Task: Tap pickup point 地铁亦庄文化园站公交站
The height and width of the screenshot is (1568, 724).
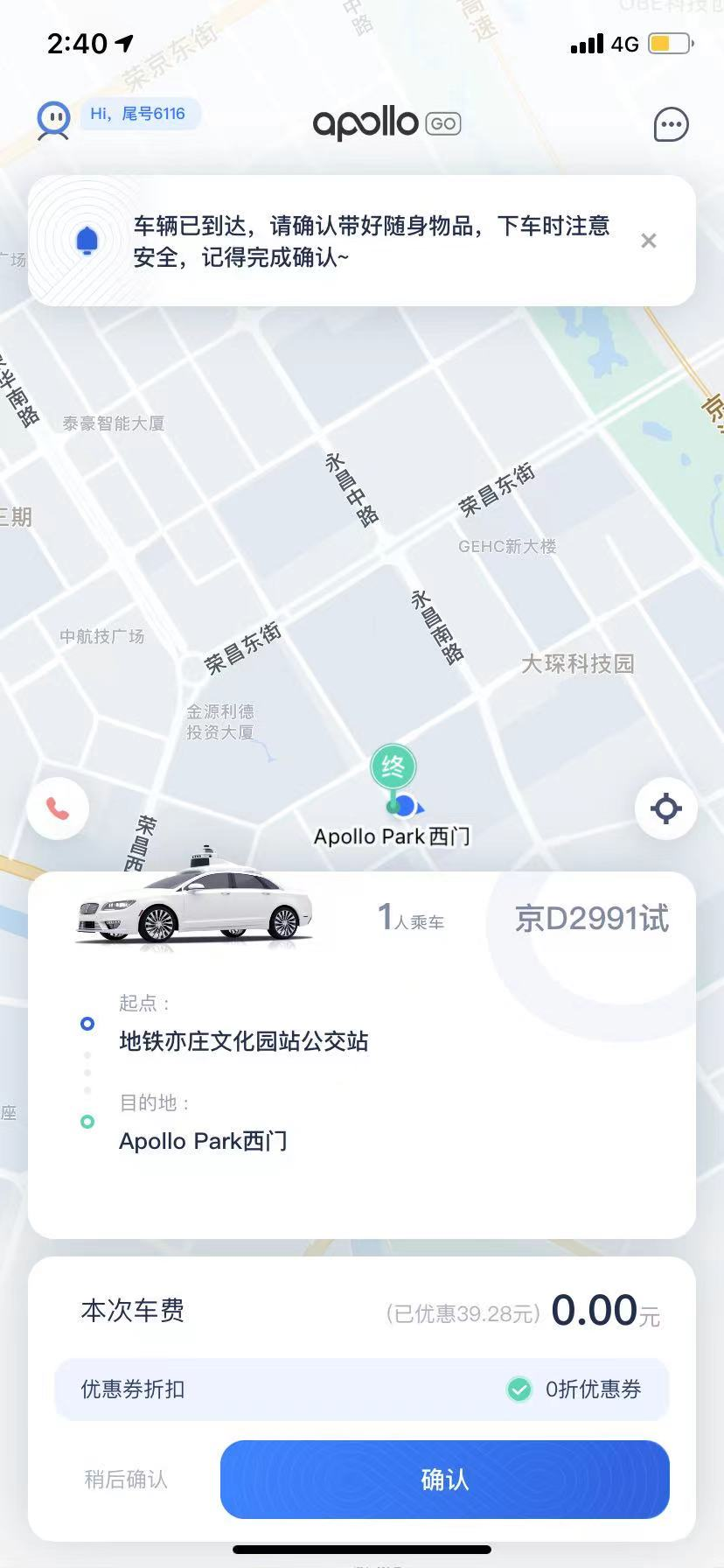Action: click(244, 1042)
